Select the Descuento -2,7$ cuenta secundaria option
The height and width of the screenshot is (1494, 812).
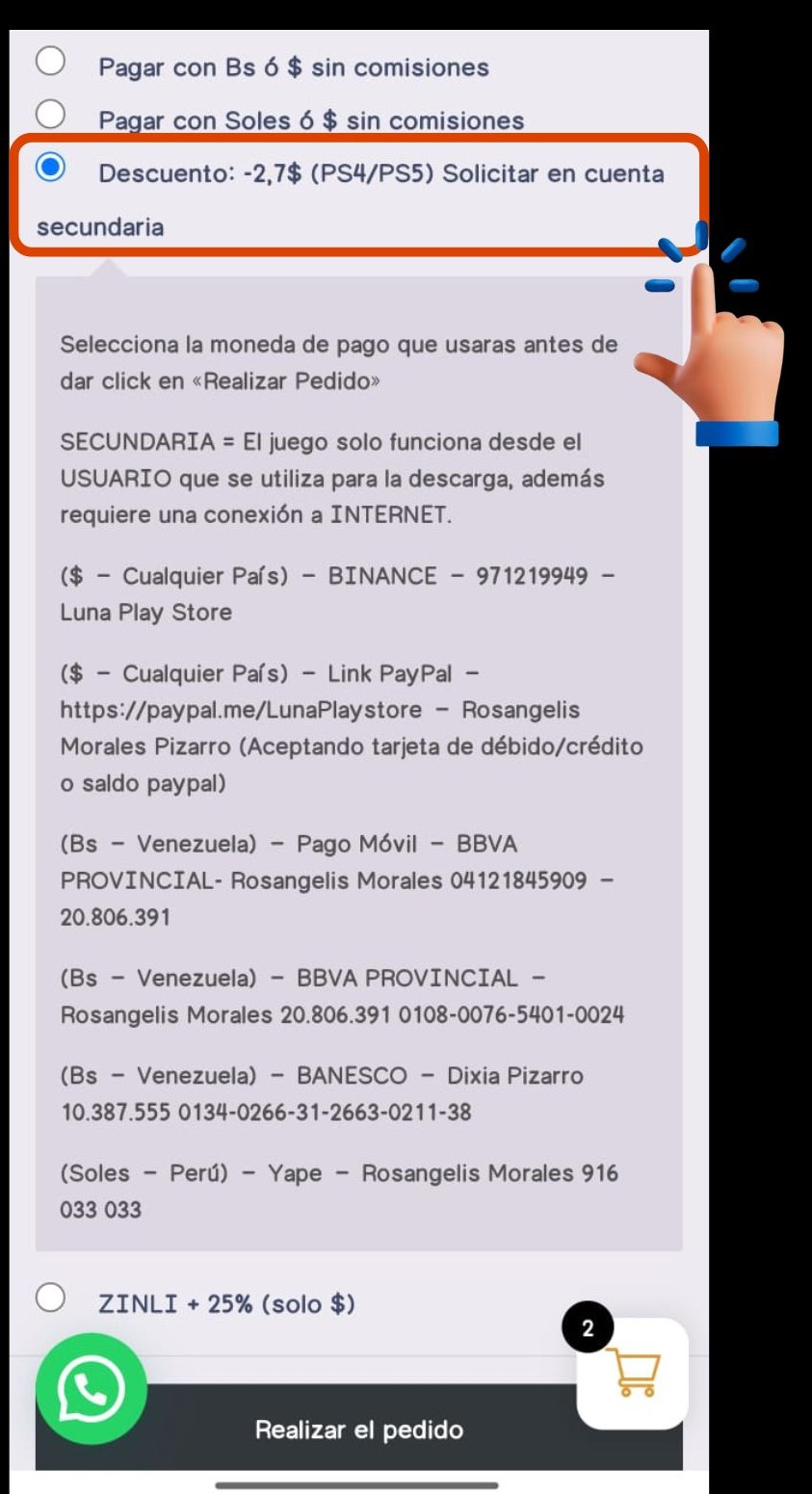coord(49,171)
